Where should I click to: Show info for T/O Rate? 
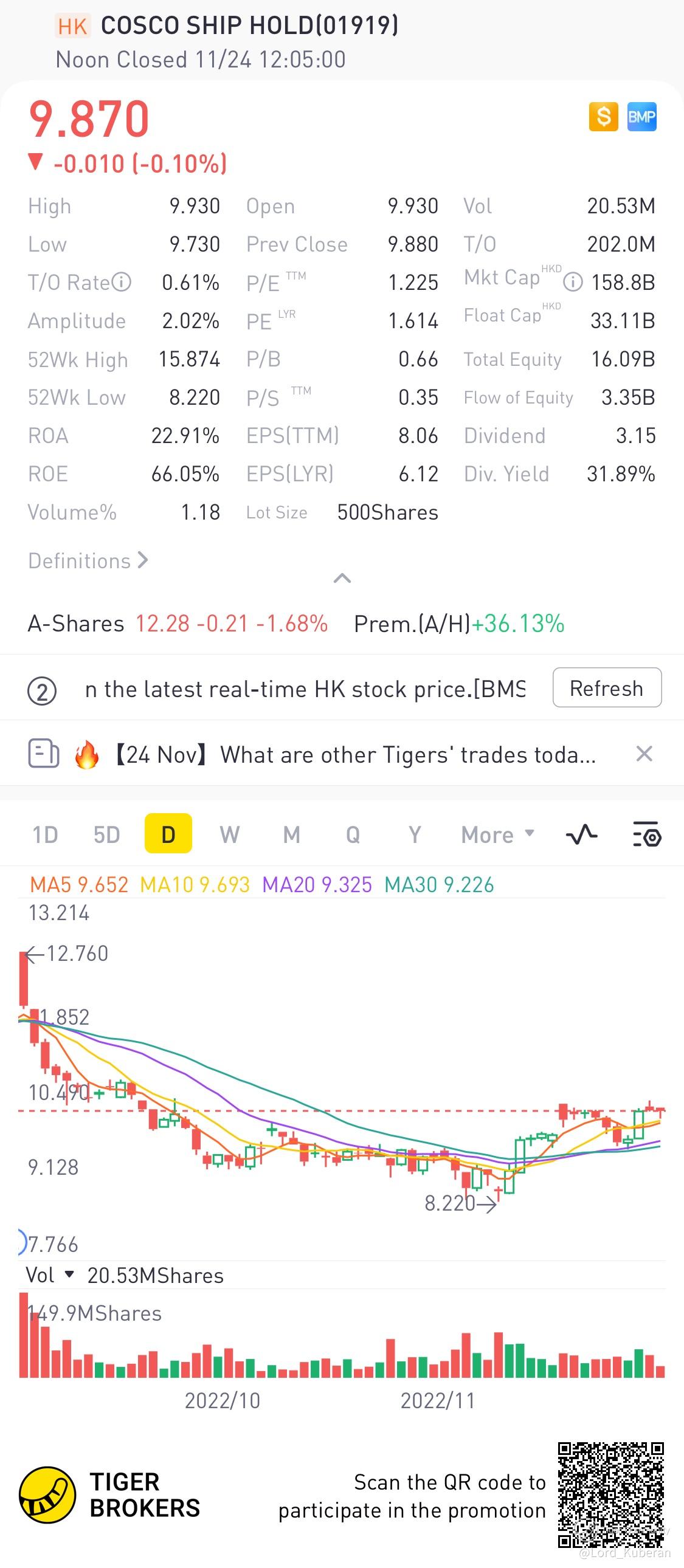pos(122,283)
